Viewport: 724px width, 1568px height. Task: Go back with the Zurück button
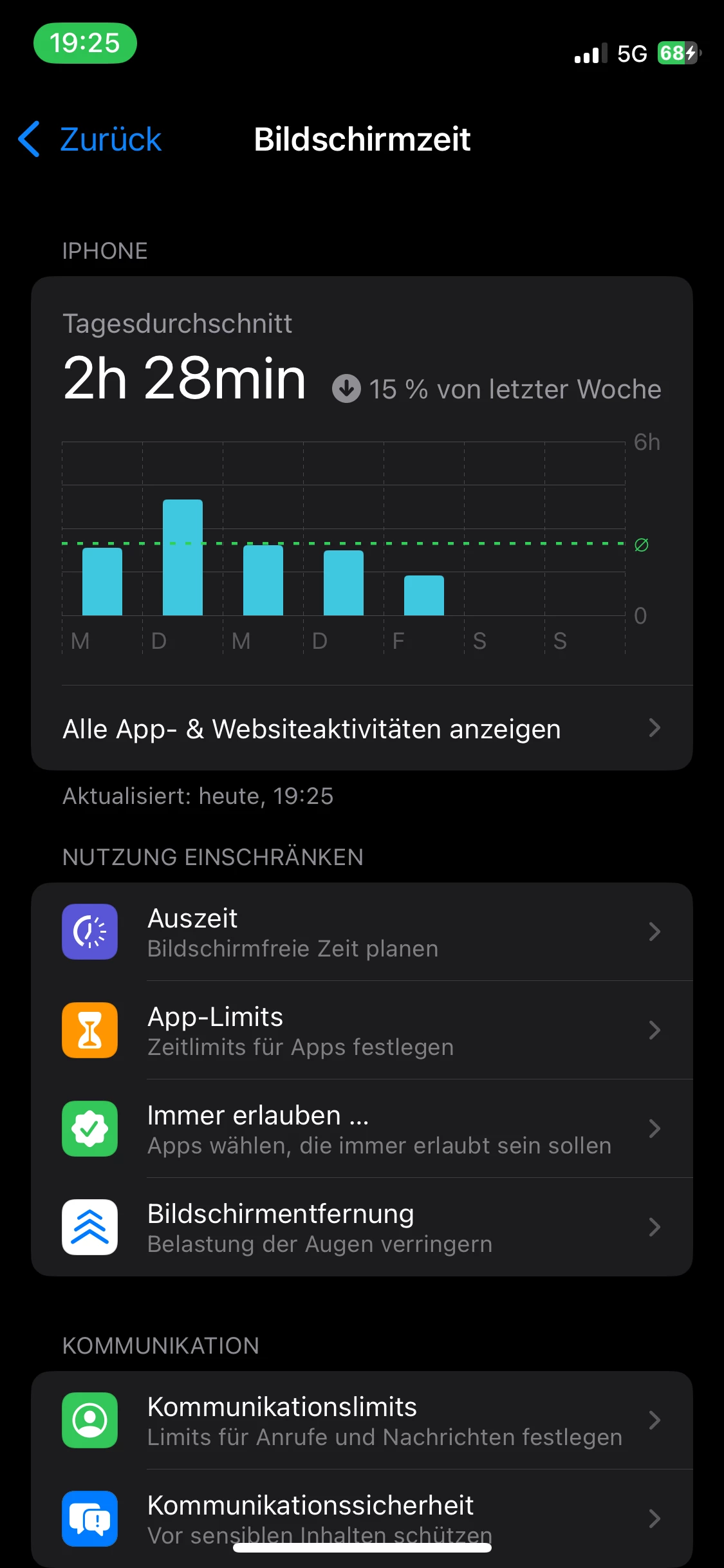91,139
